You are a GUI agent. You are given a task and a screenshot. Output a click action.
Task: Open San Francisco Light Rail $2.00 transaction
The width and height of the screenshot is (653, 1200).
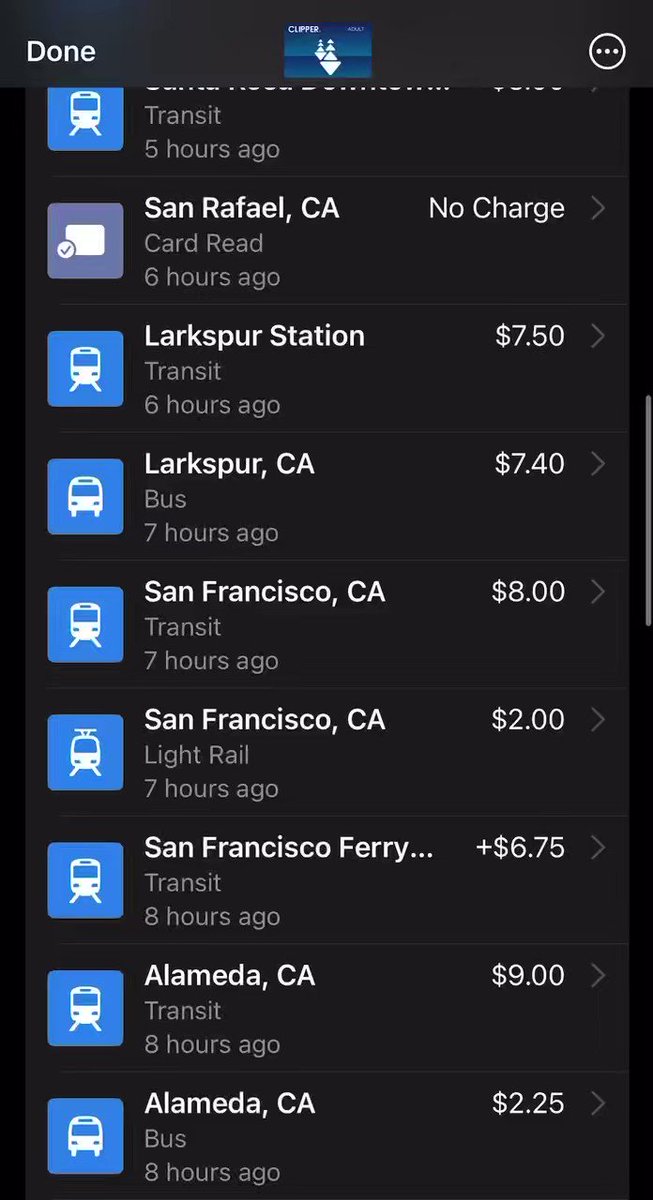pyautogui.click(x=327, y=753)
